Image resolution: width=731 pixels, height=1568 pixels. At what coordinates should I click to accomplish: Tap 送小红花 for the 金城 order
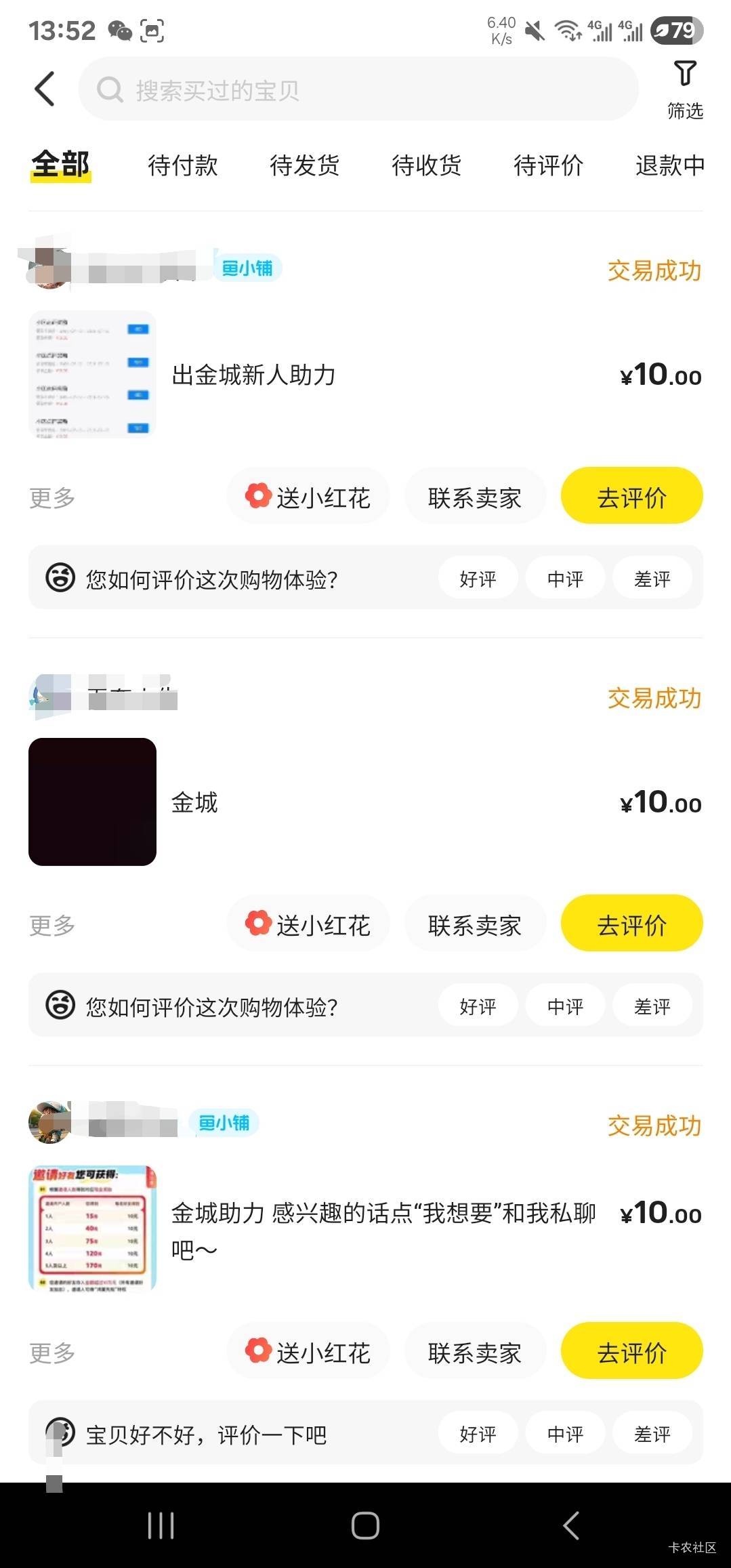point(308,925)
